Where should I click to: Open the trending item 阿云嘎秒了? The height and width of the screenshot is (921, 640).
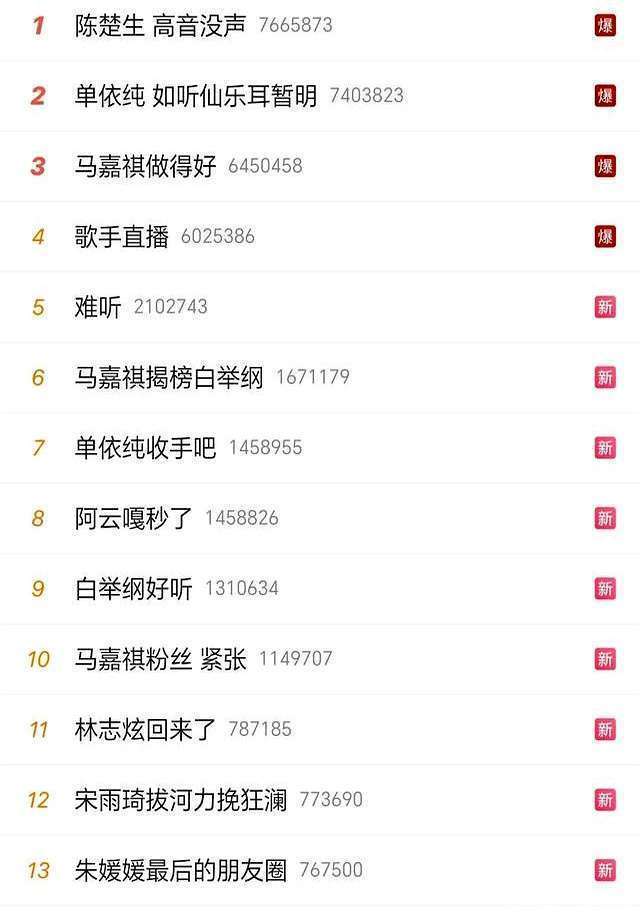134,518
